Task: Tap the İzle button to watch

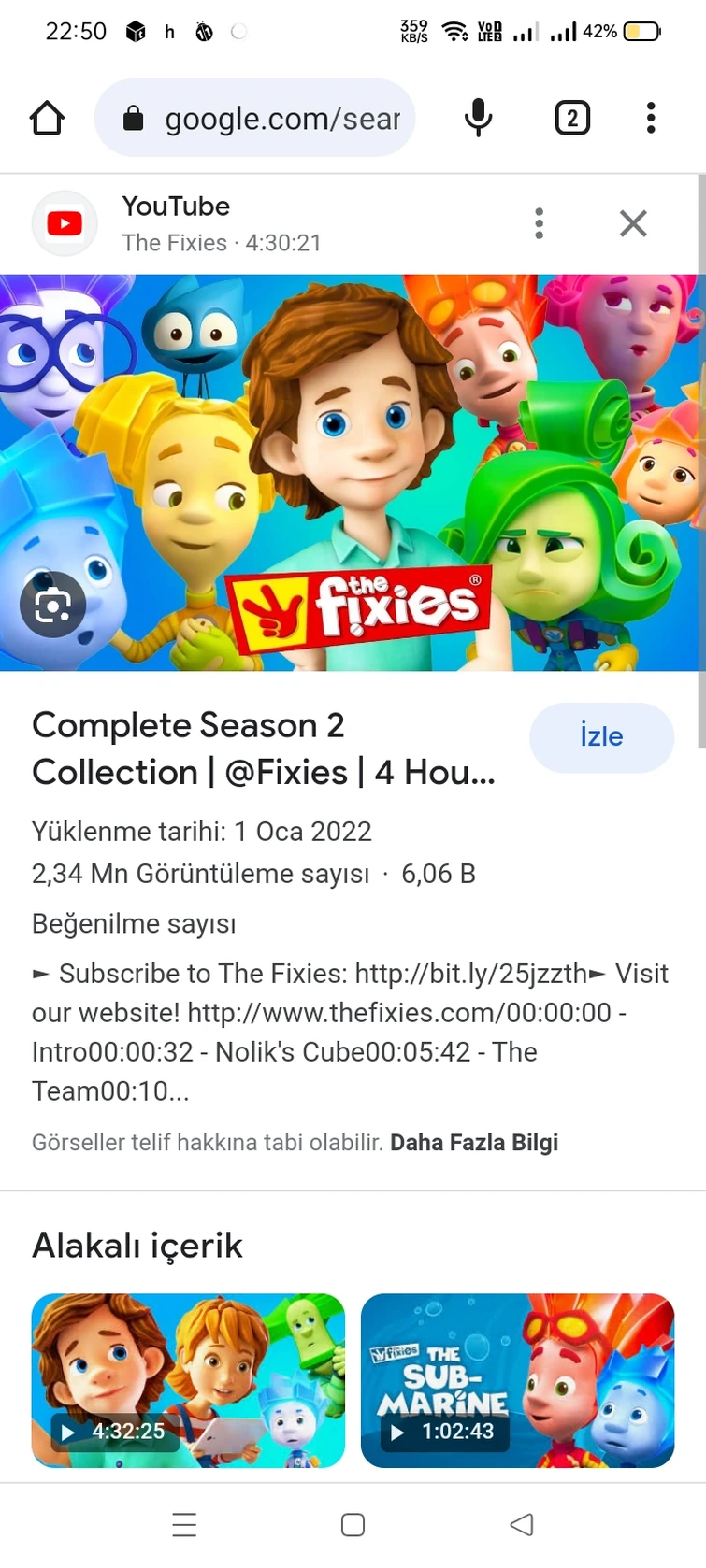Action: click(601, 737)
